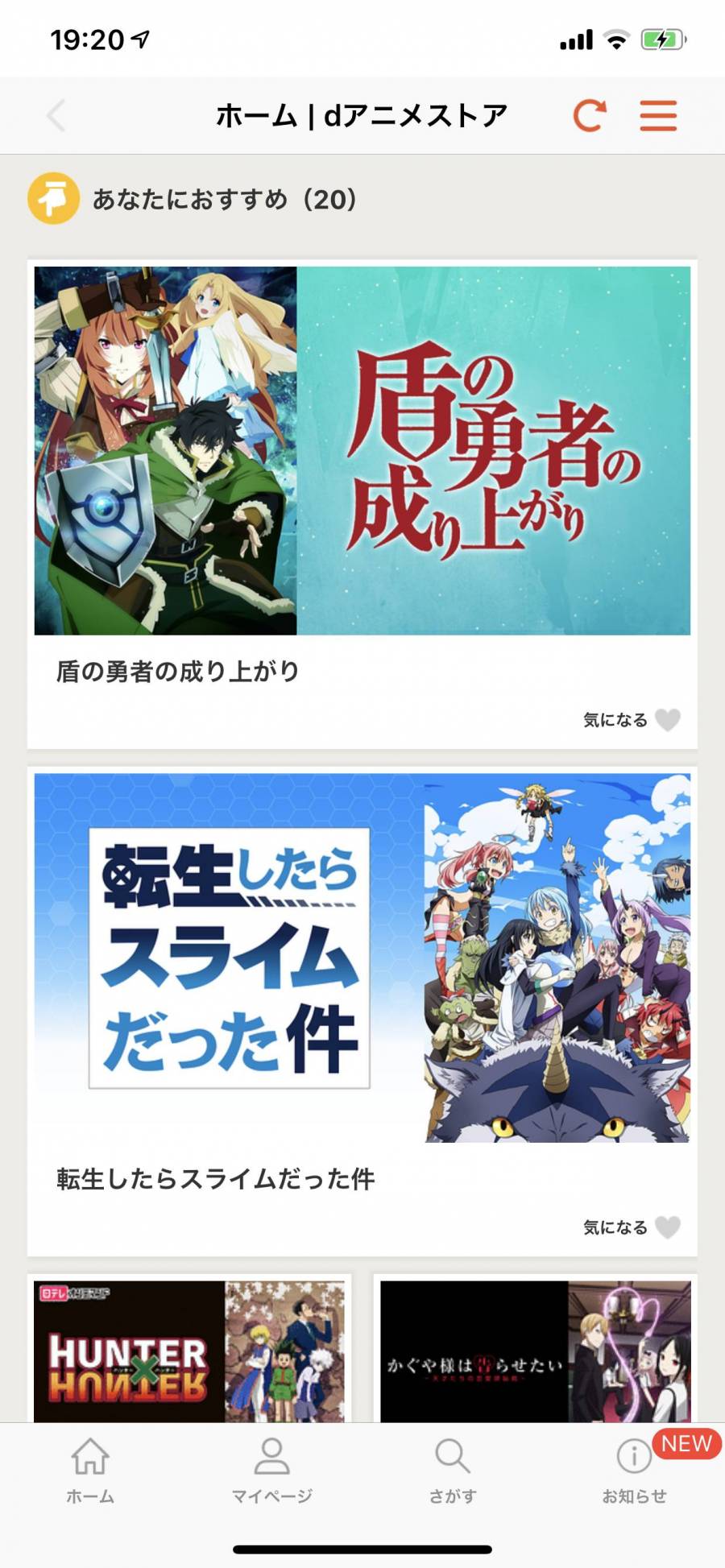Image resolution: width=725 pixels, height=1568 pixels.
Task: Go back with the arrow
Action: pyautogui.click(x=56, y=116)
